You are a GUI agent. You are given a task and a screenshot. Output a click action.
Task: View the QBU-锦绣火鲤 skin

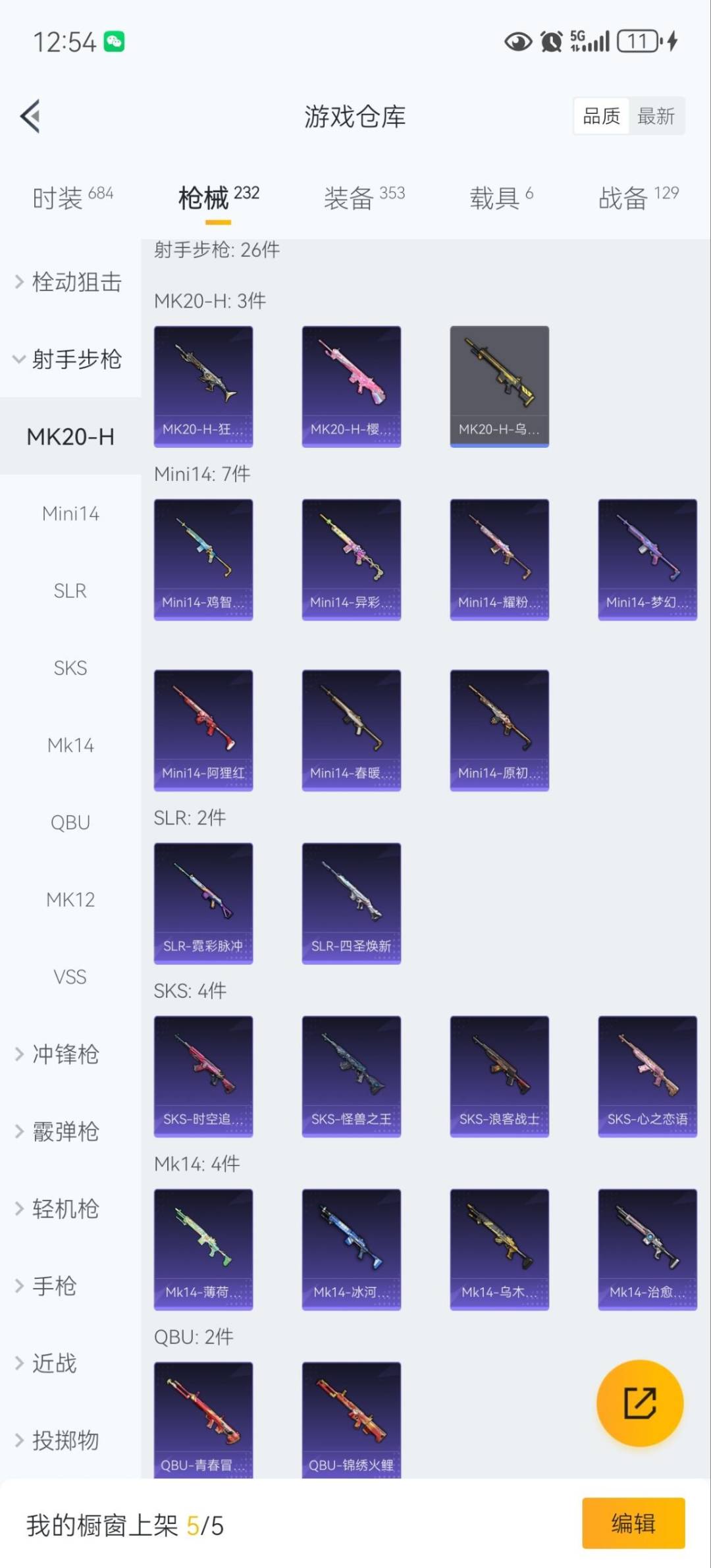(351, 1421)
